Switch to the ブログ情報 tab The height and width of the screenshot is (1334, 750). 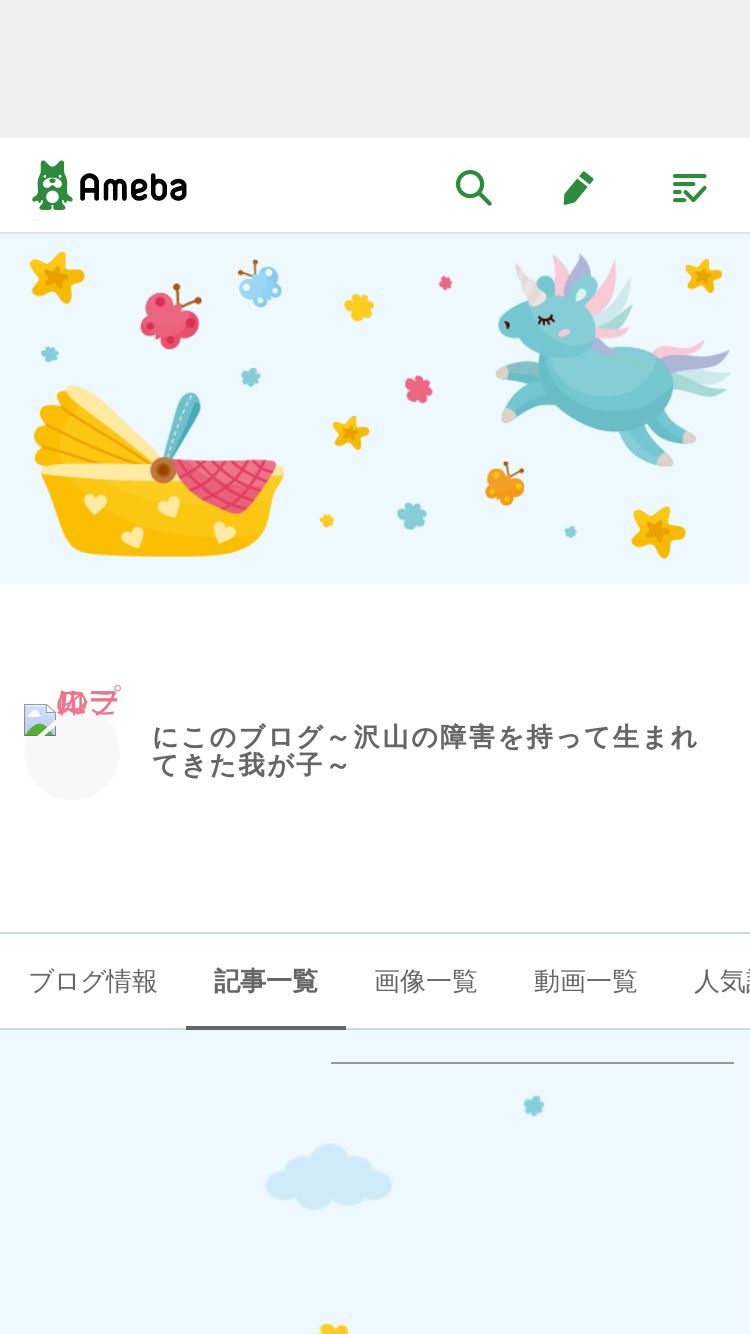(93, 982)
